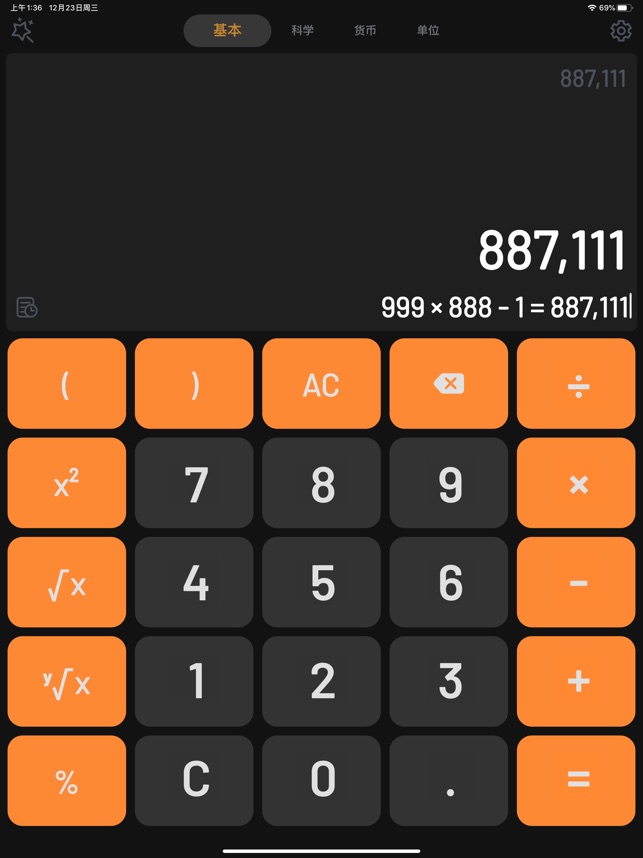Tap the AC clear-all key
This screenshot has width=643, height=858.
[321, 384]
